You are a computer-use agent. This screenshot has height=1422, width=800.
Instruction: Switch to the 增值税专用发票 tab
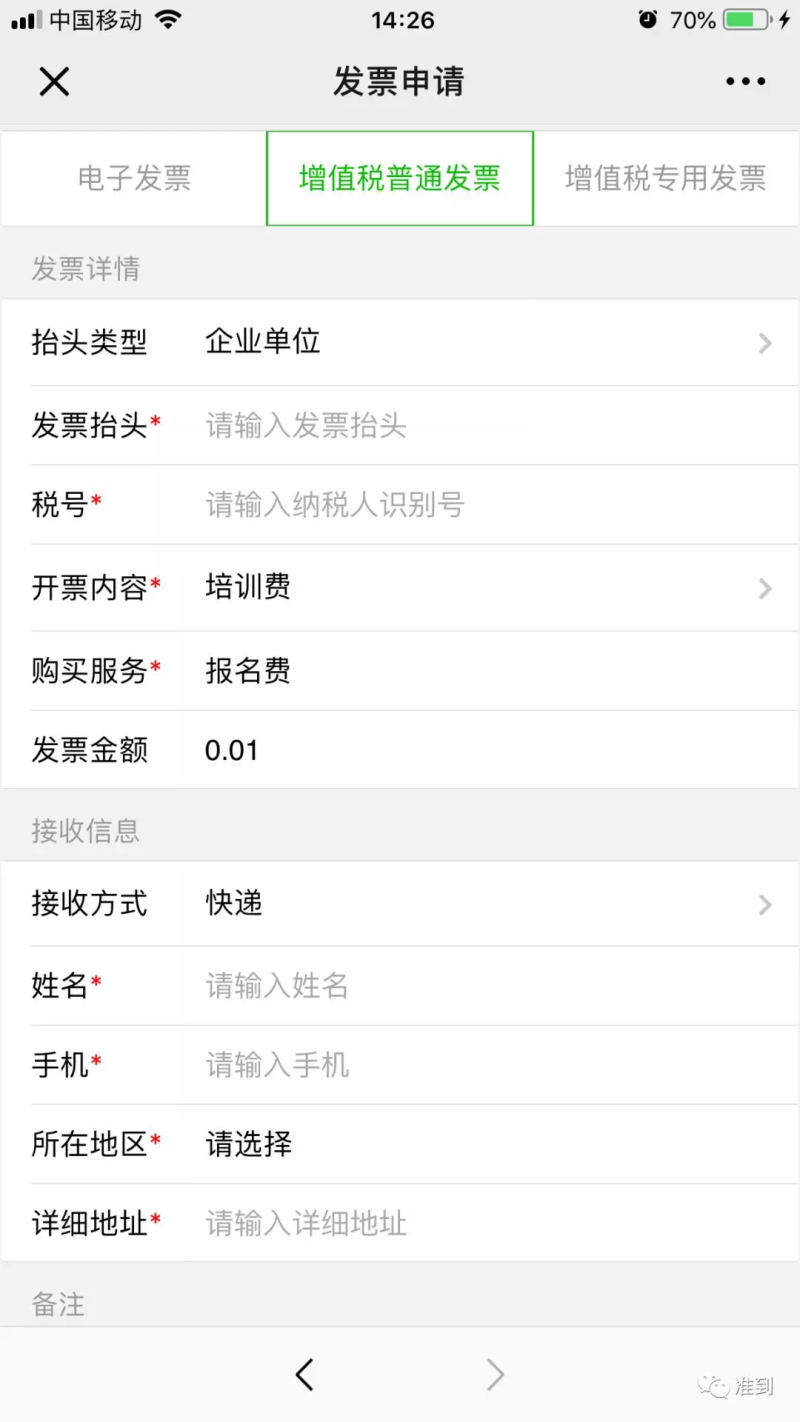tap(666, 179)
